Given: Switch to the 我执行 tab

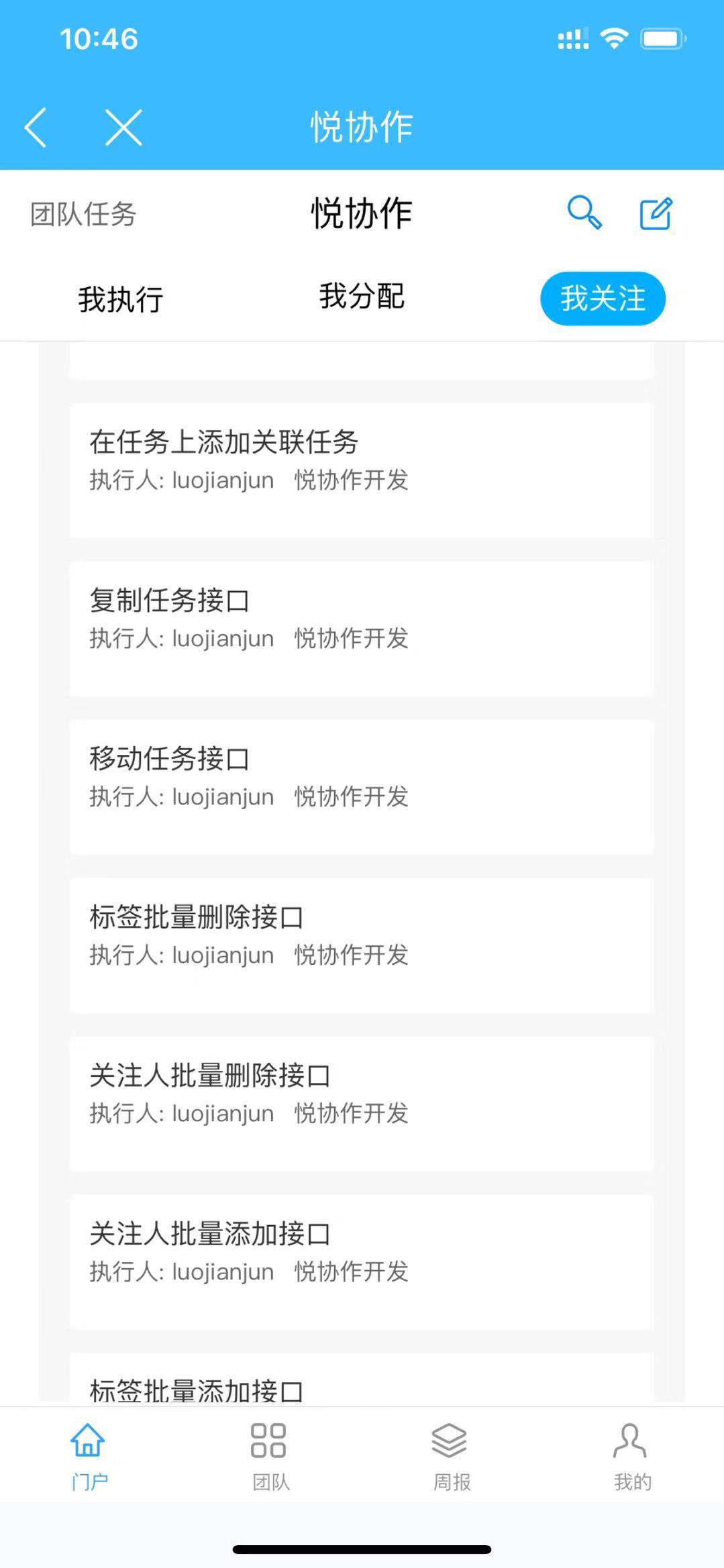Looking at the screenshot, I should click(121, 299).
